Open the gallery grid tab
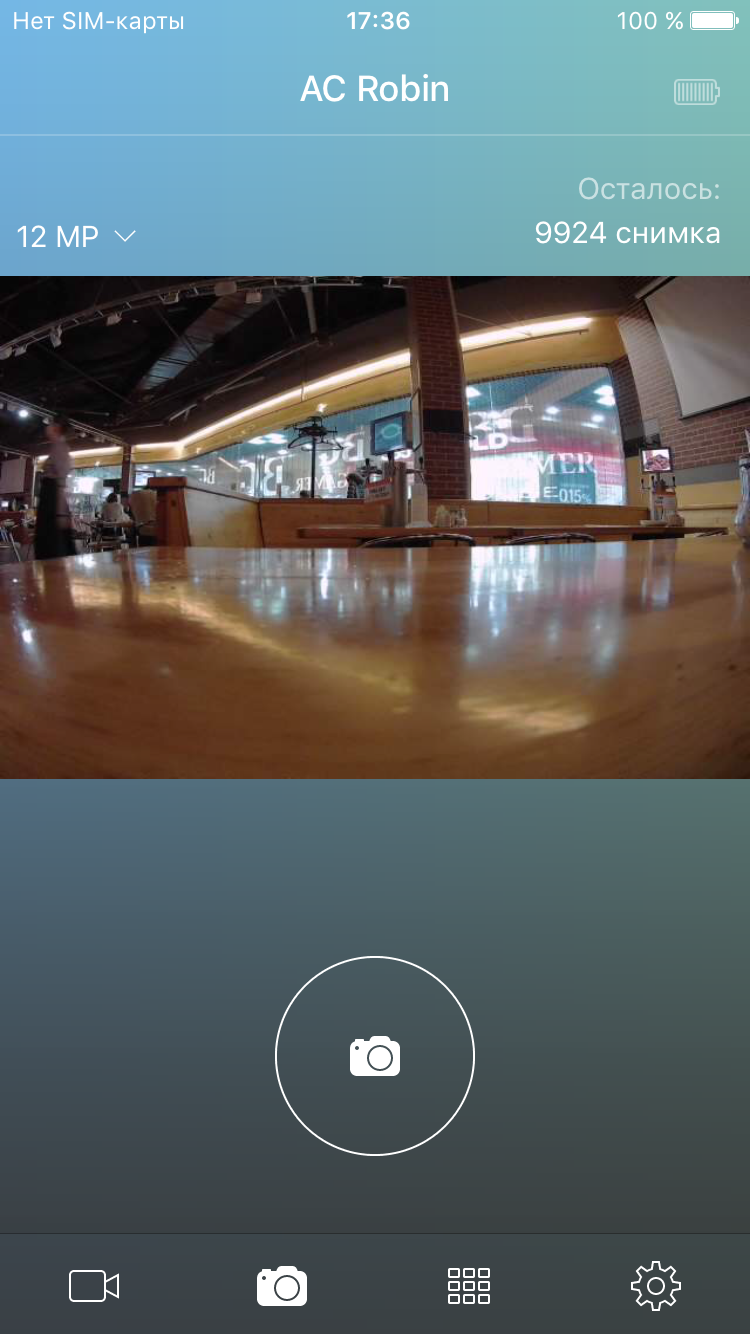The height and width of the screenshot is (1334, 750). coord(469,1285)
